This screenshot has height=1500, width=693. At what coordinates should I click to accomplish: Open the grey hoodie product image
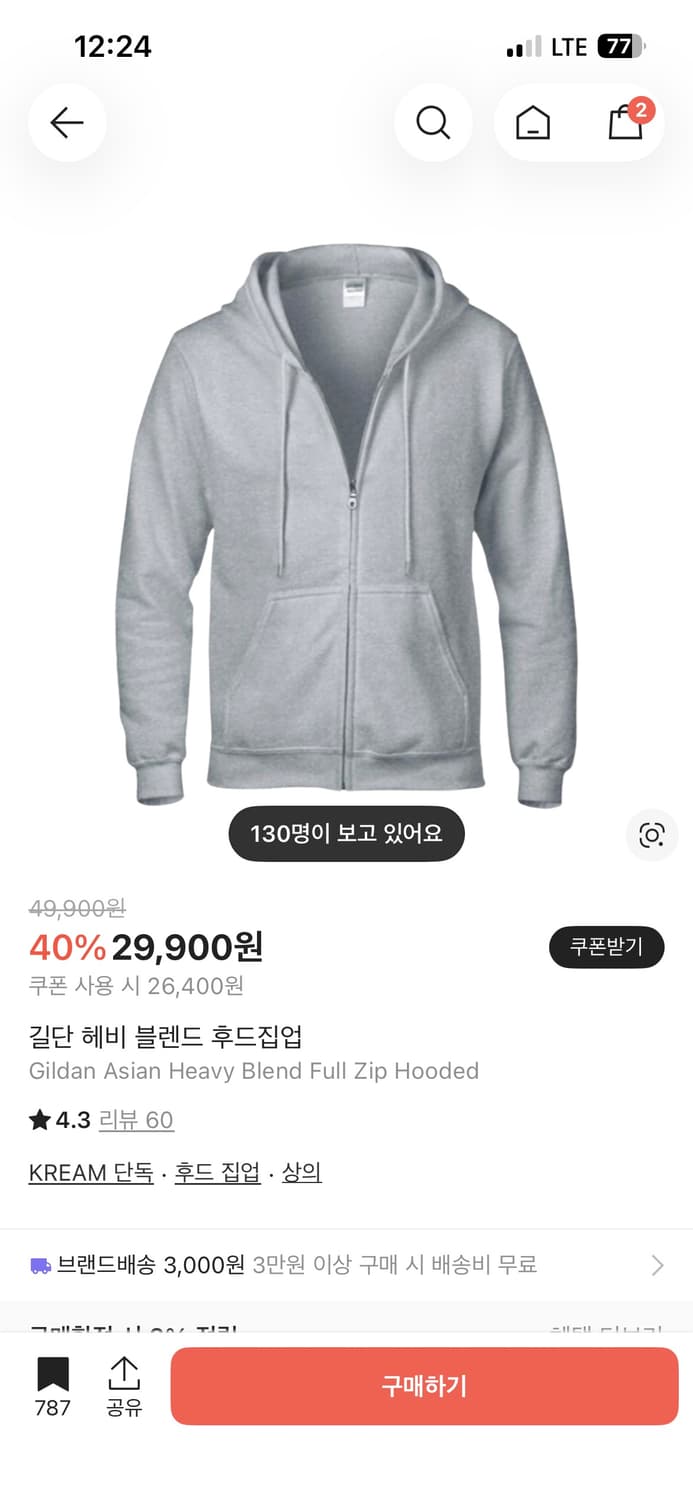[x=346, y=527]
